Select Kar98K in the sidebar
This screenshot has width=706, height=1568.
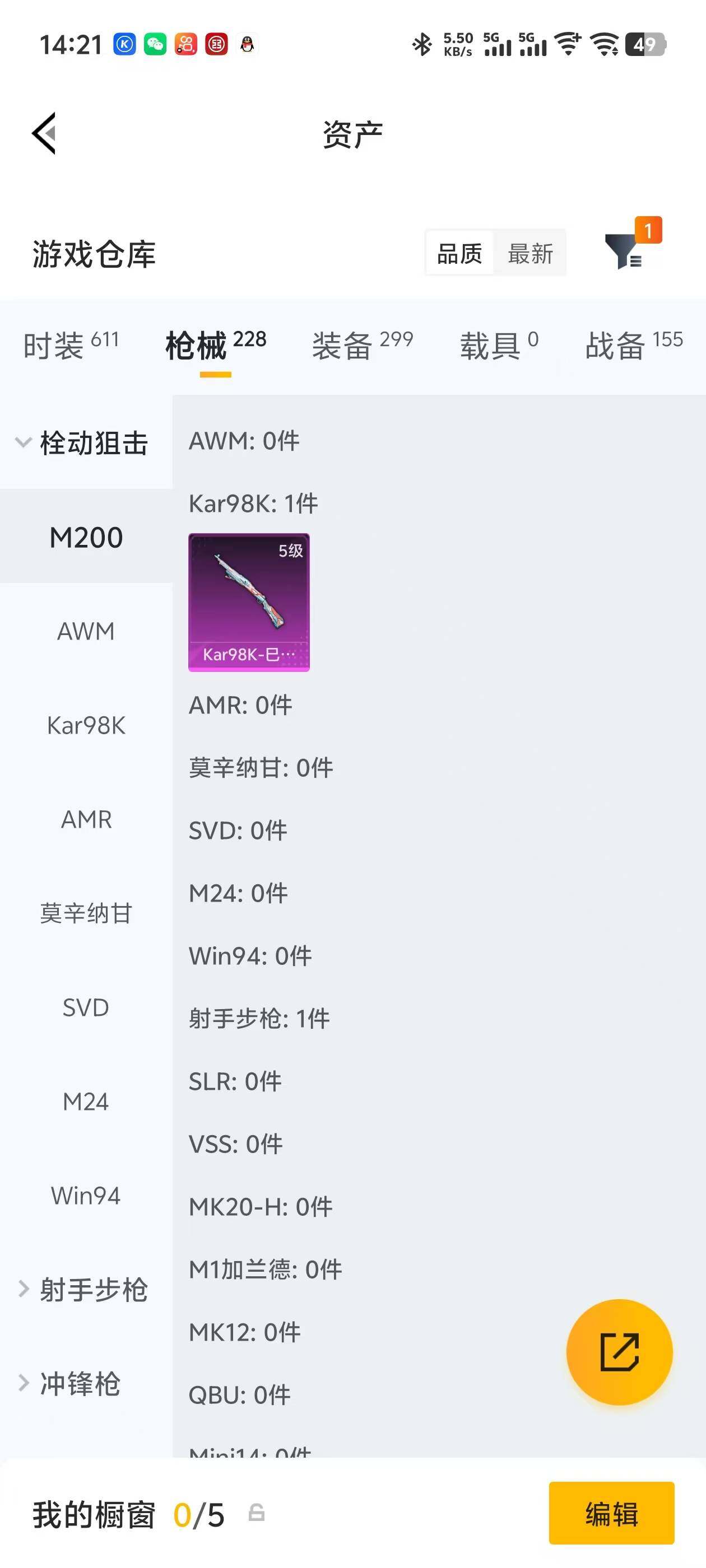86,726
